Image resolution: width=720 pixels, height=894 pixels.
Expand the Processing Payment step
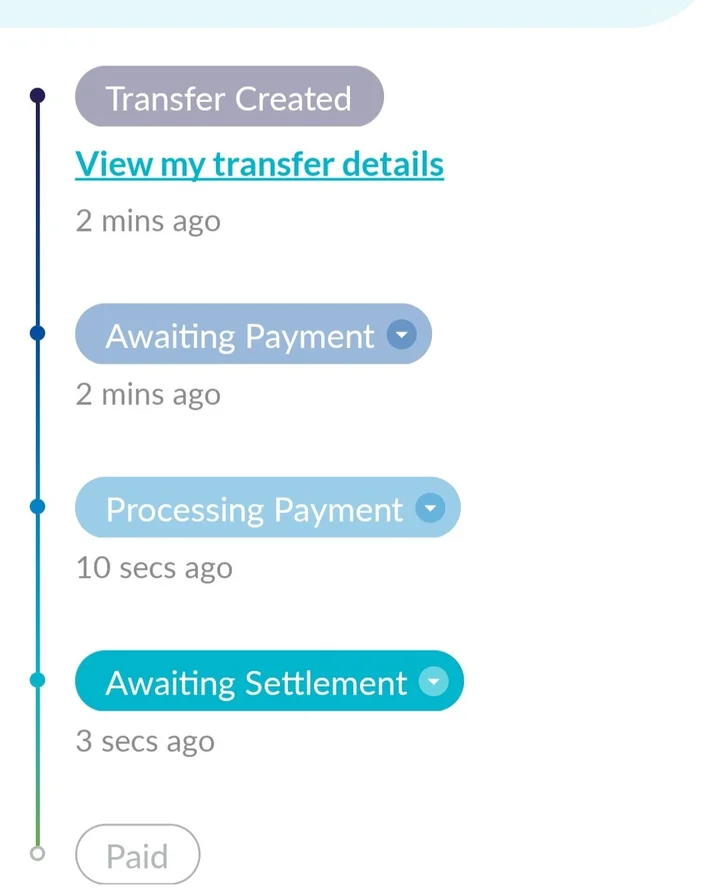[429, 509]
